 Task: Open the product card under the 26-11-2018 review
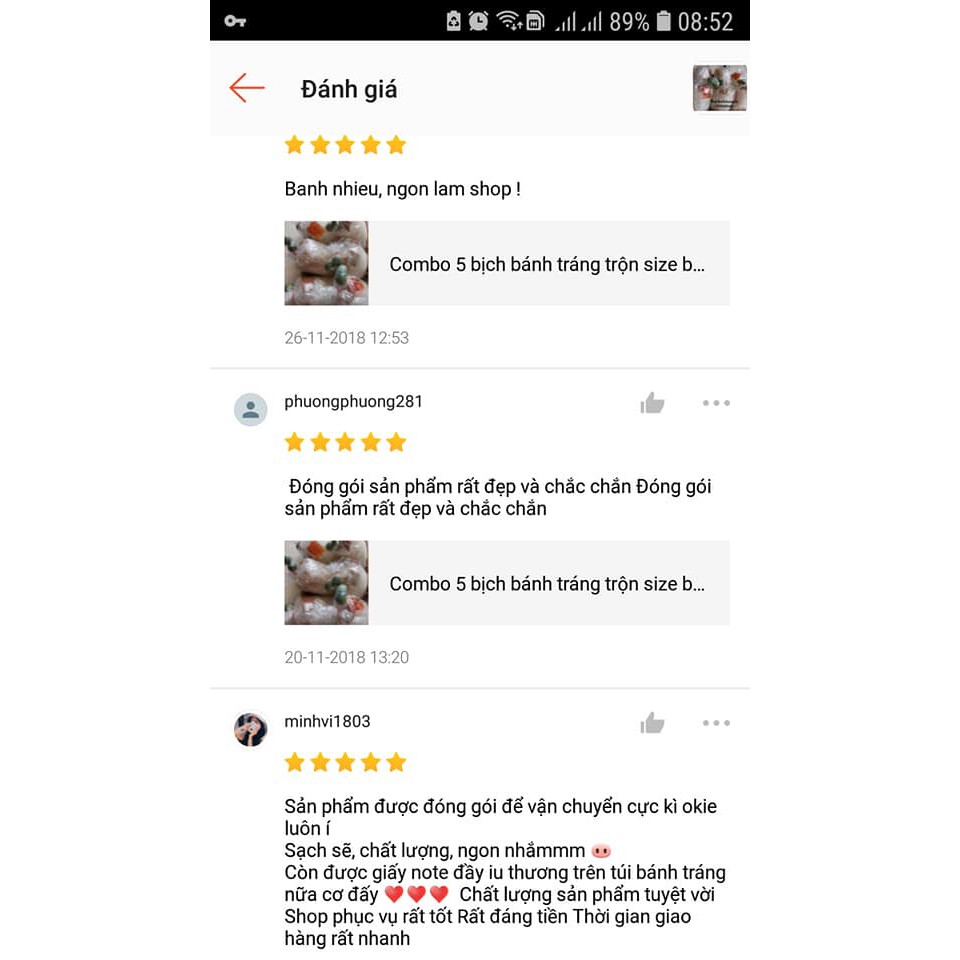[x=507, y=263]
